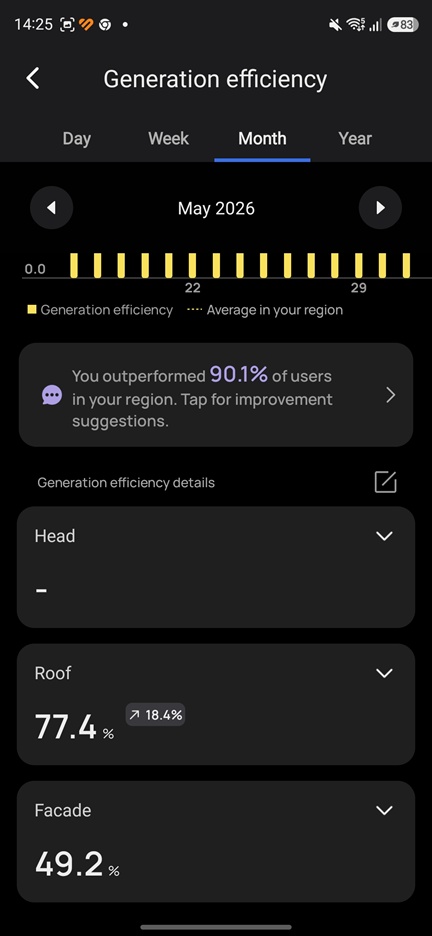
Task: Select the Month tab
Action: (x=263, y=138)
